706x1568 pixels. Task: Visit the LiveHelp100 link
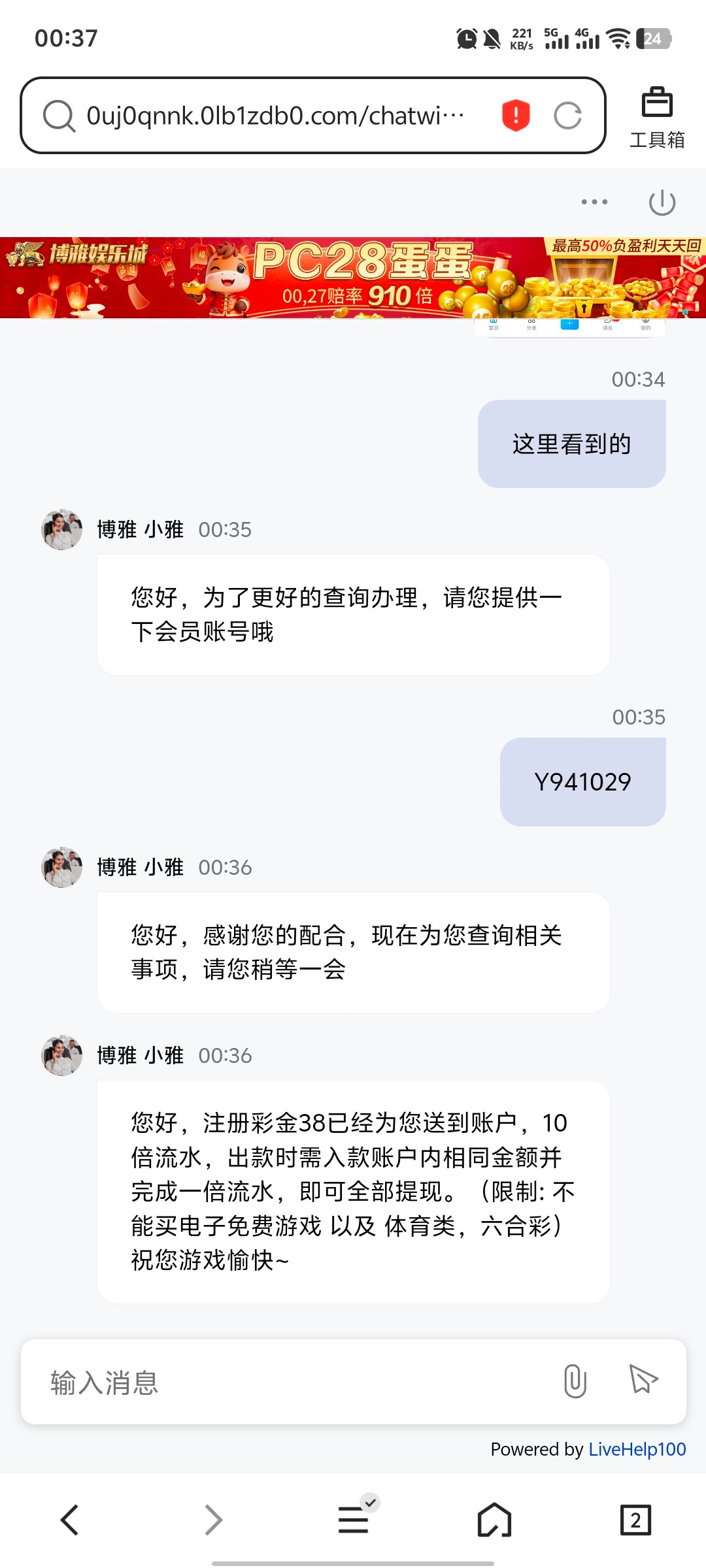(637, 1449)
